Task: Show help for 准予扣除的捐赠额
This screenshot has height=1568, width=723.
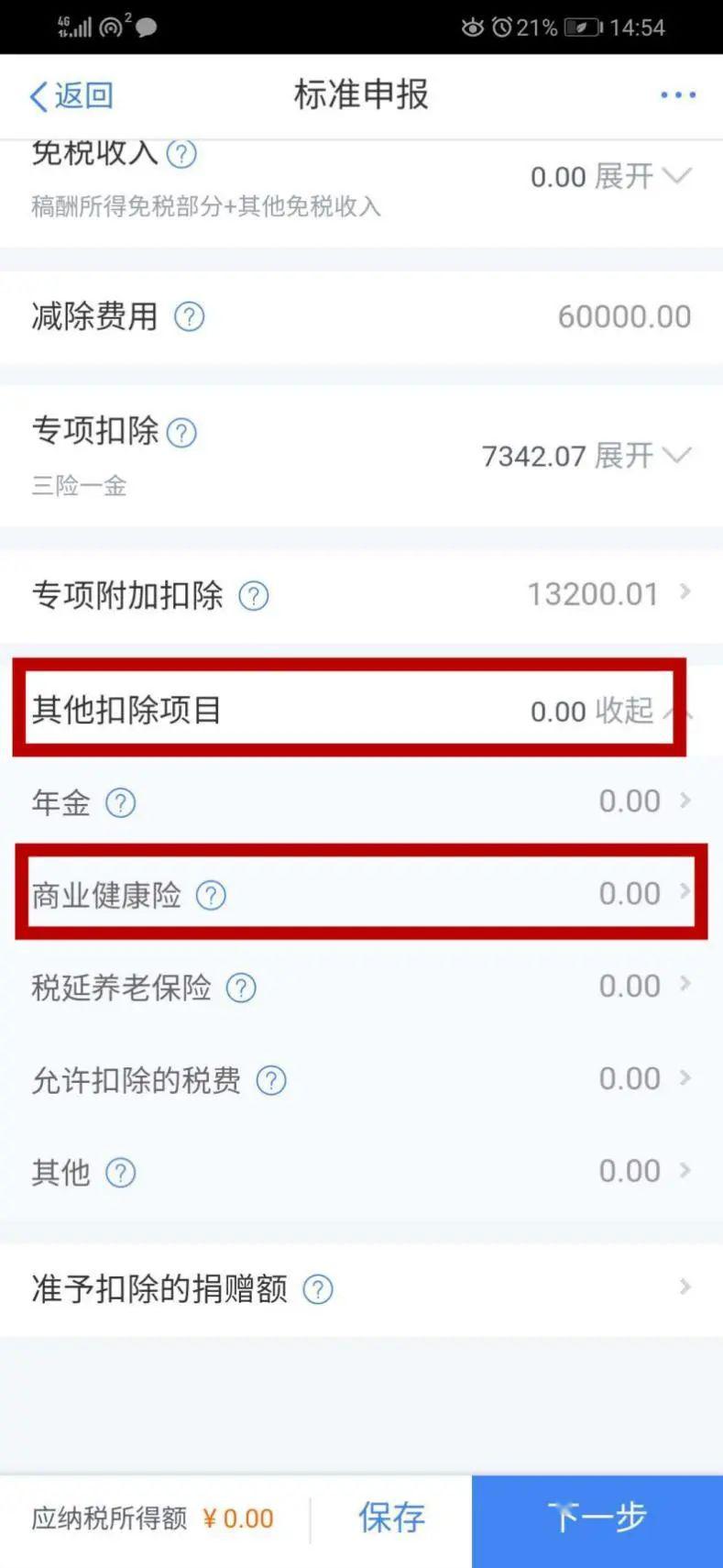Action: [x=318, y=1290]
